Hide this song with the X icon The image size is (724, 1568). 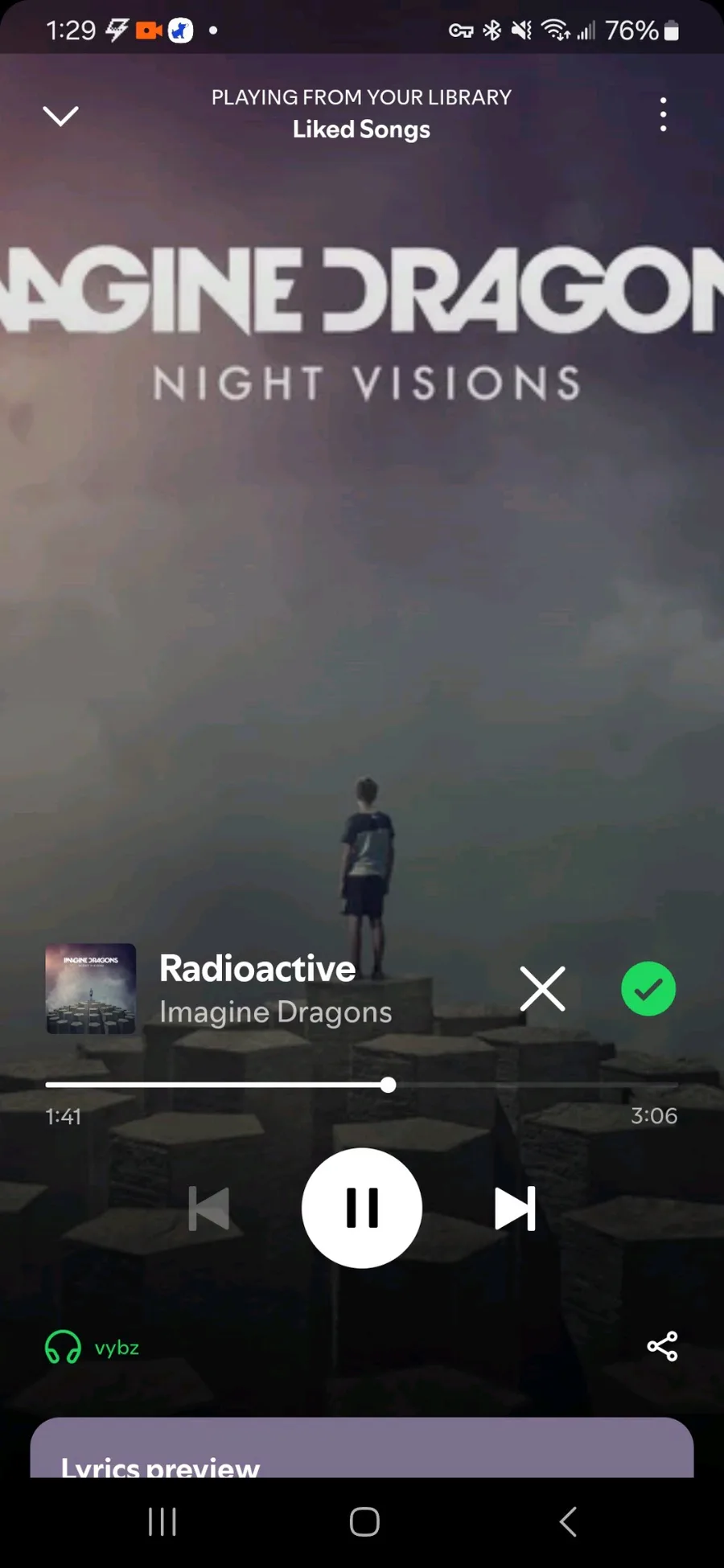point(543,989)
